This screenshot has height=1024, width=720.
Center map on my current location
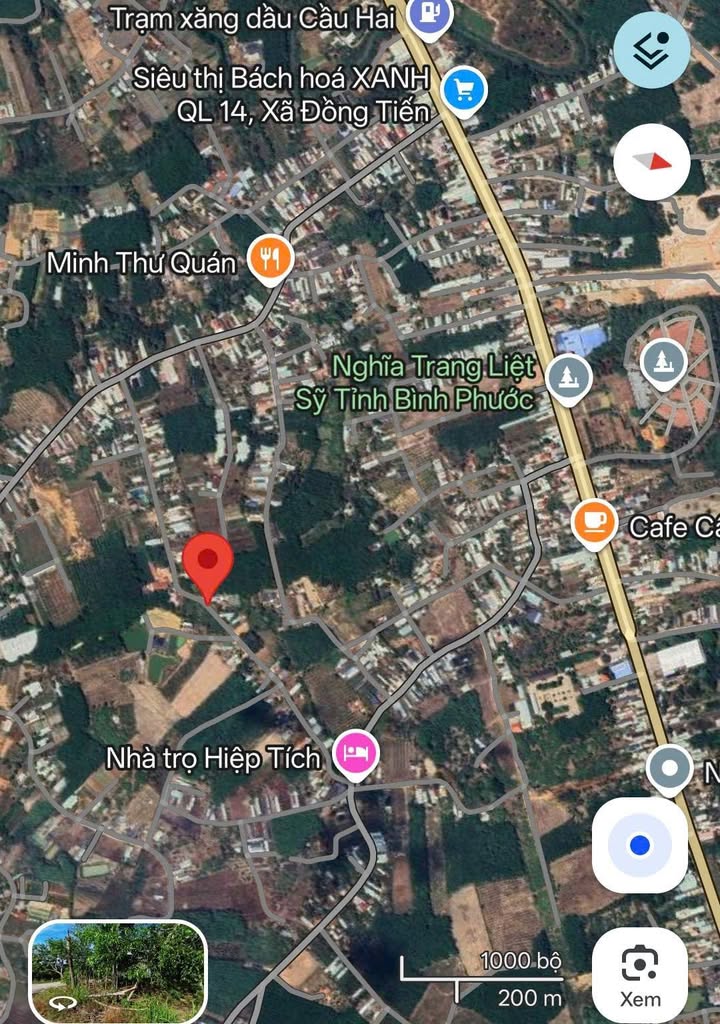(640, 845)
